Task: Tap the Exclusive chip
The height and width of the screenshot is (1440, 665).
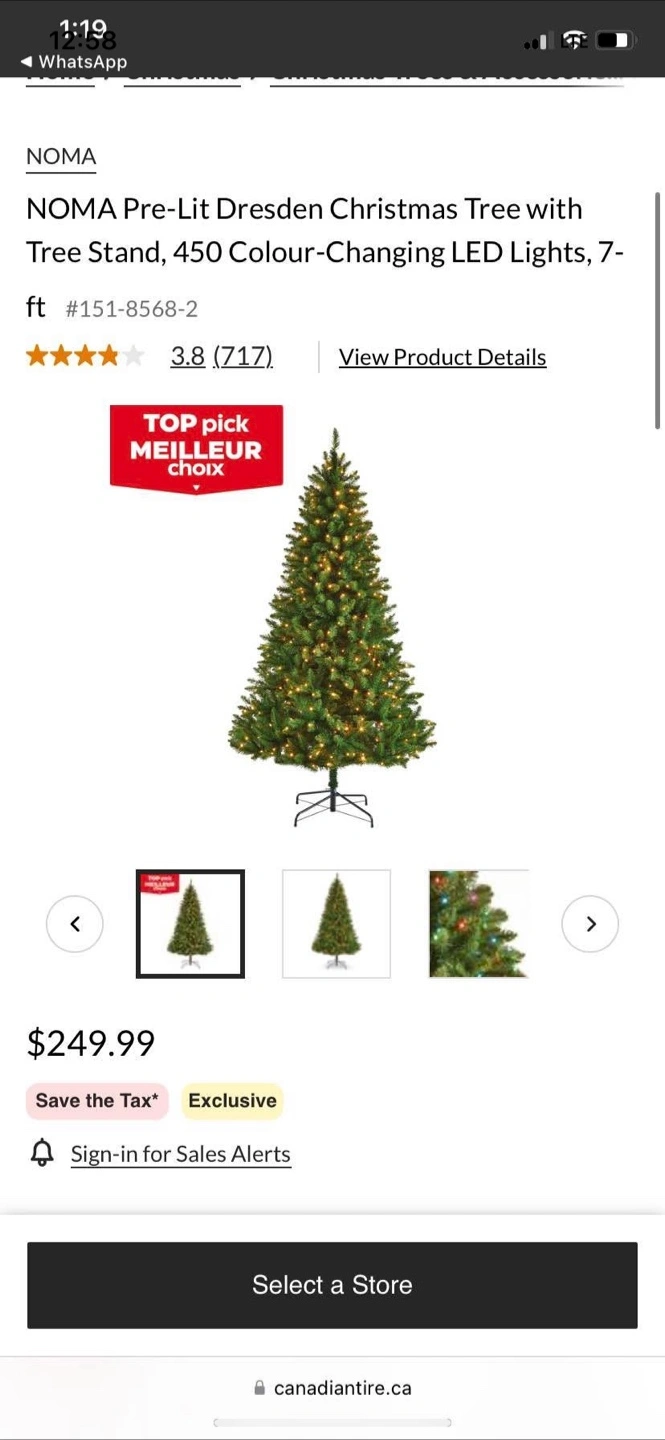Action: point(232,1101)
